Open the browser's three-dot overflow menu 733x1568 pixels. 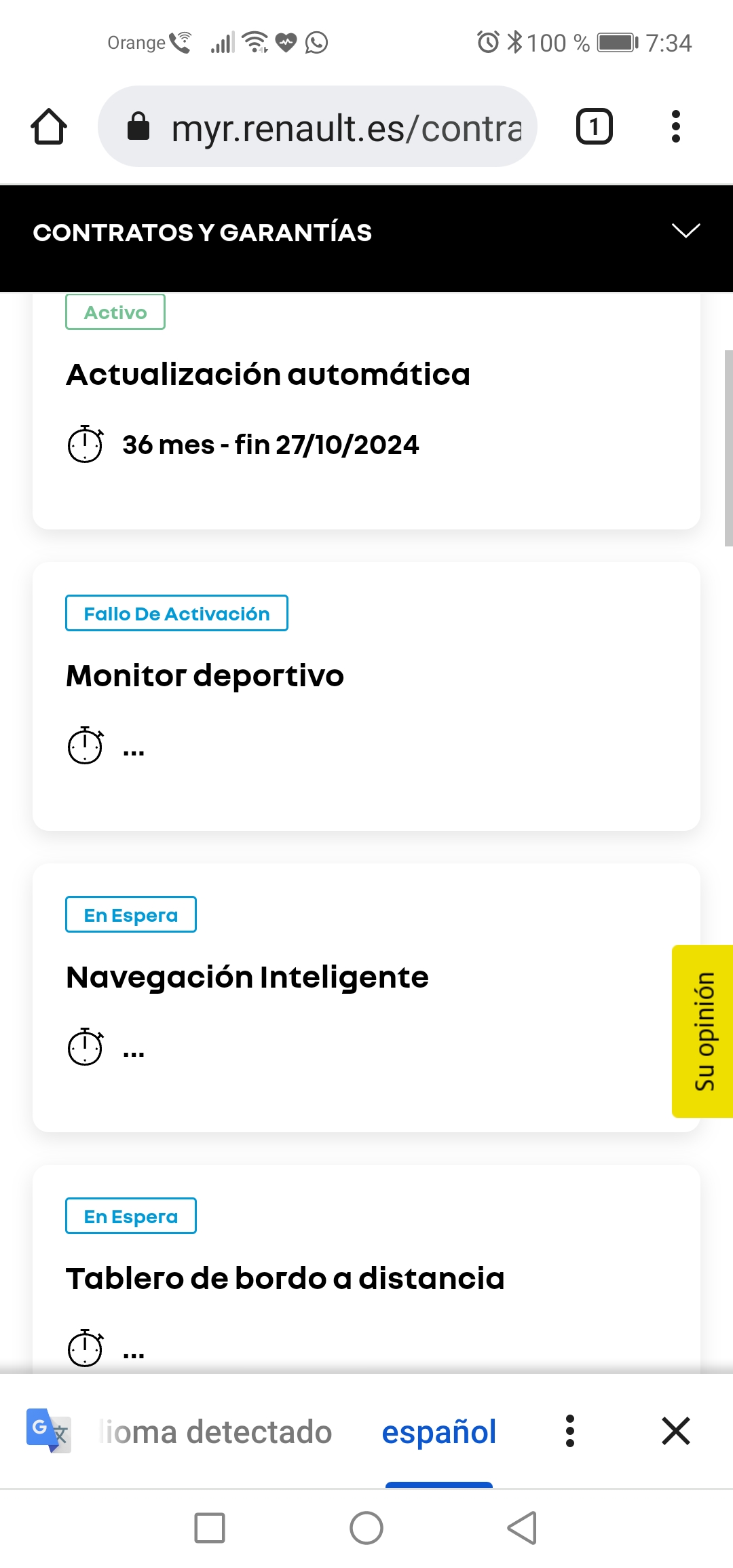point(675,126)
